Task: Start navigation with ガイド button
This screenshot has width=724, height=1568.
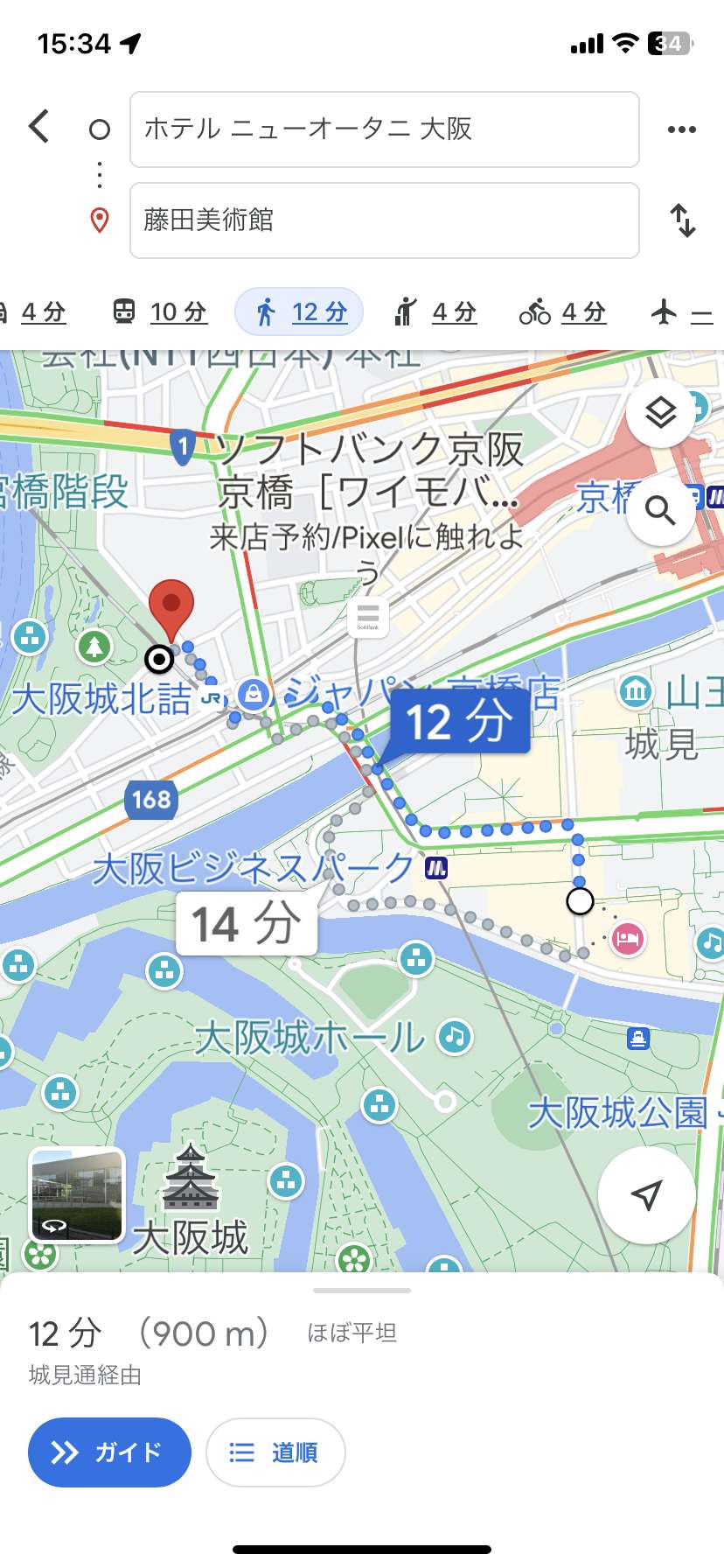Action: point(109,1452)
